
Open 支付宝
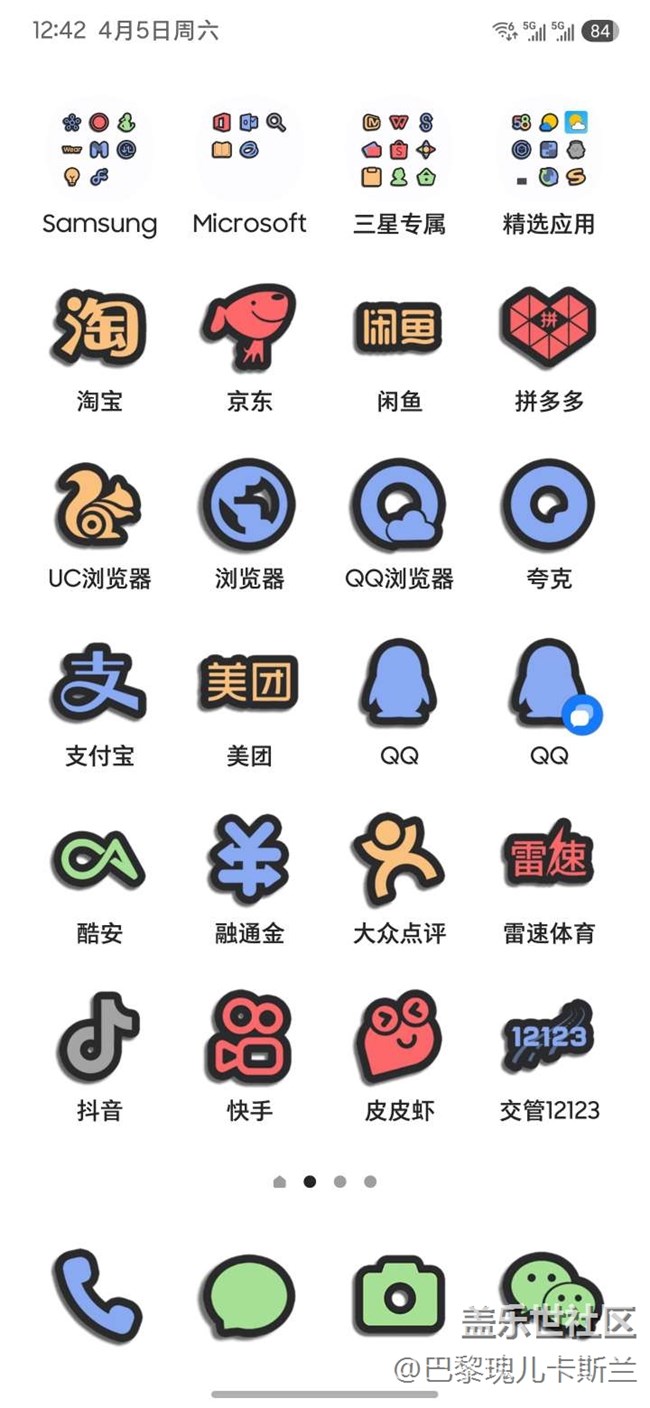click(99, 683)
